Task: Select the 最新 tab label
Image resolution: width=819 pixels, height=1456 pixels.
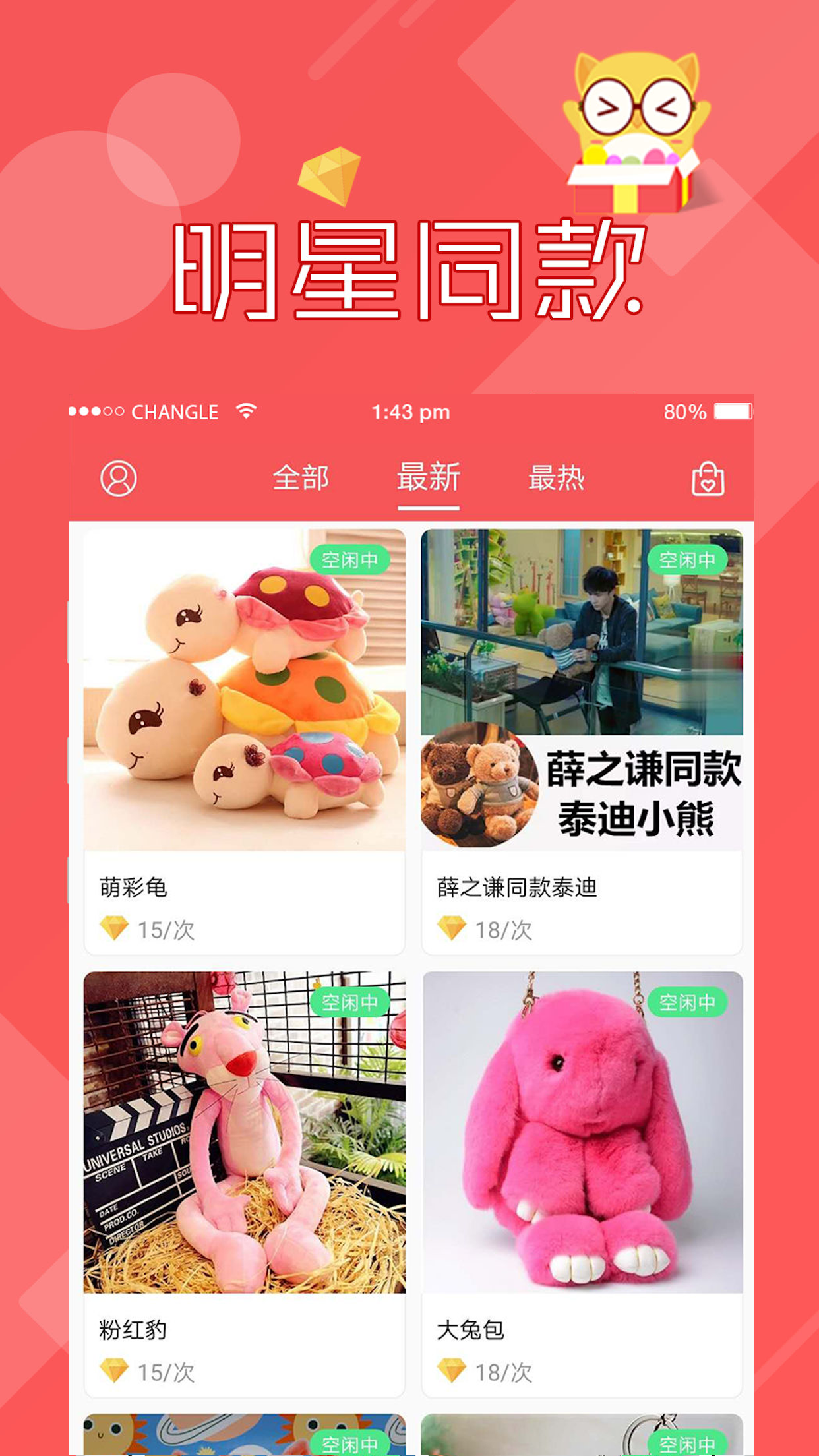Action: (x=429, y=479)
